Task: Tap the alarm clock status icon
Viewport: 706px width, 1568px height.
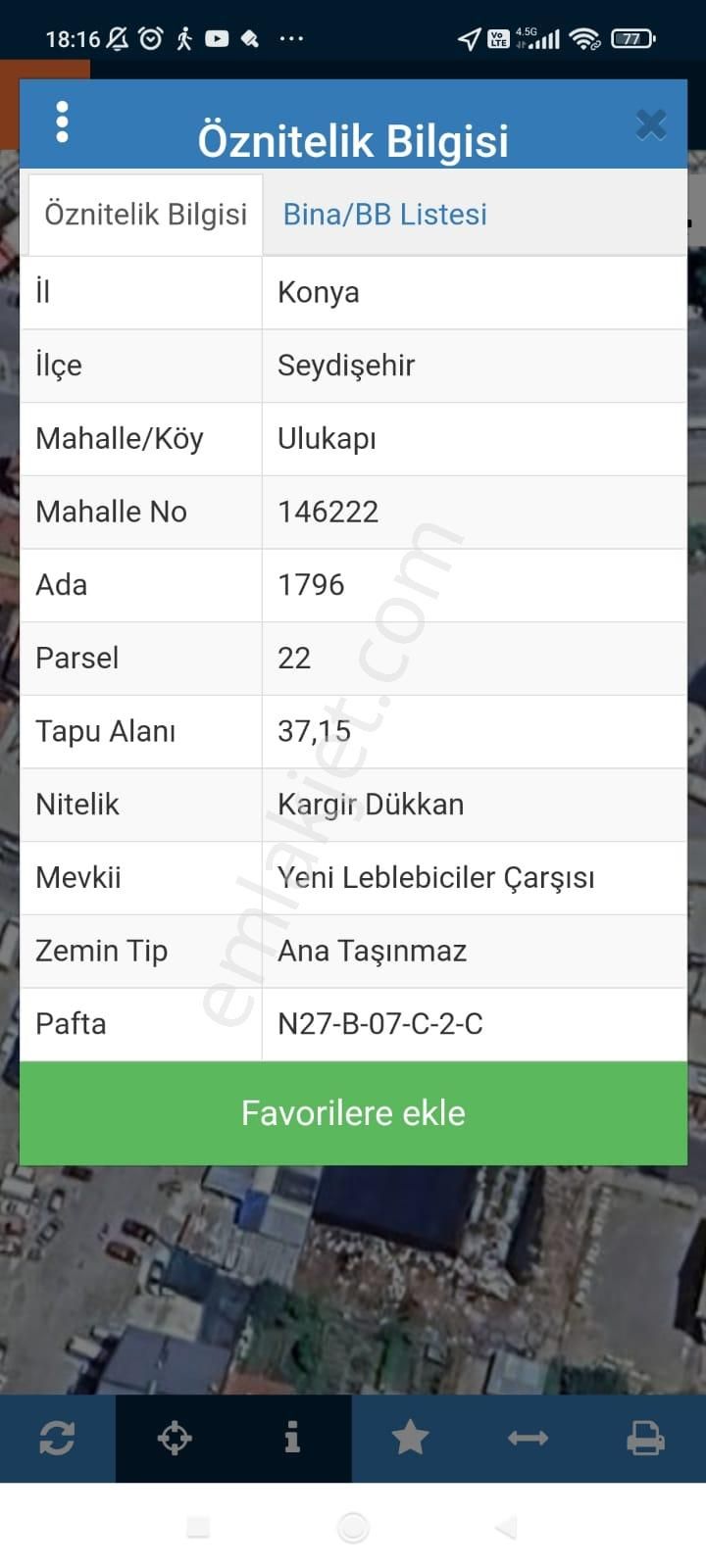Action: (x=152, y=37)
